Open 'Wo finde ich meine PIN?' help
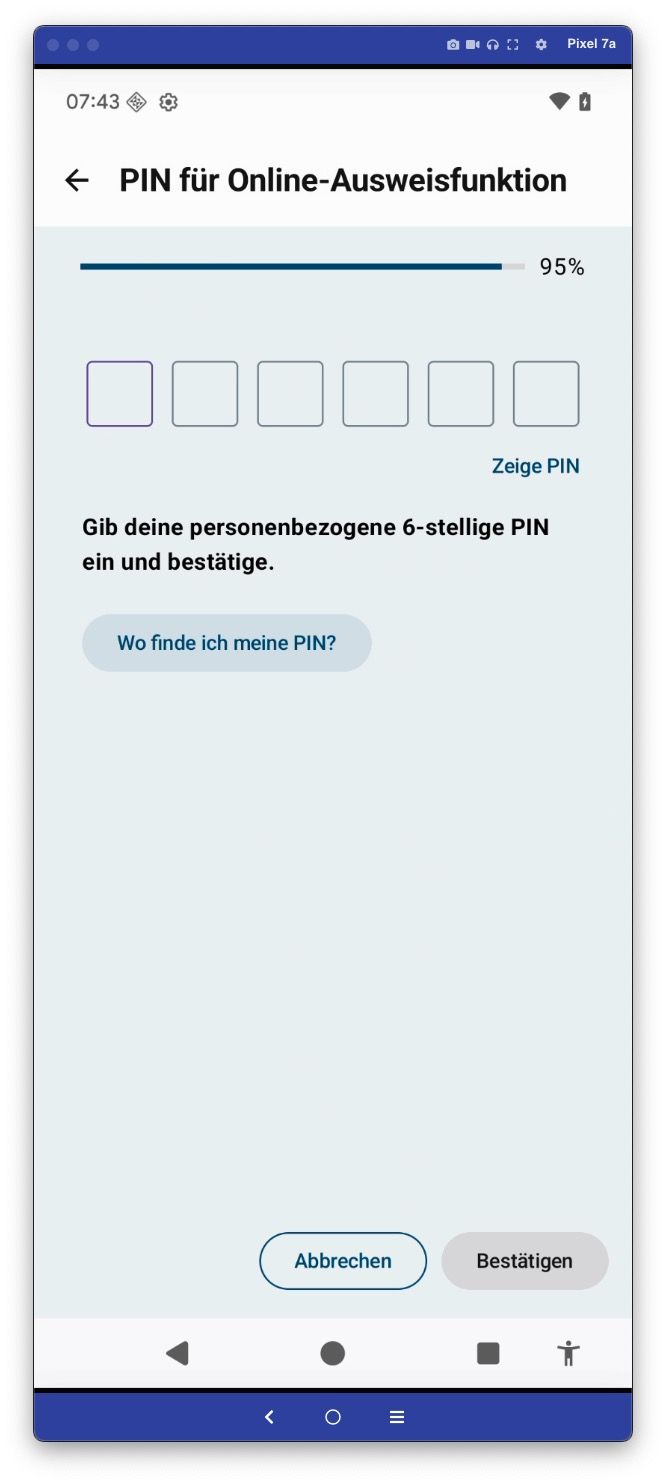The width and height of the screenshot is (666, 1483). tap(227, 643)
